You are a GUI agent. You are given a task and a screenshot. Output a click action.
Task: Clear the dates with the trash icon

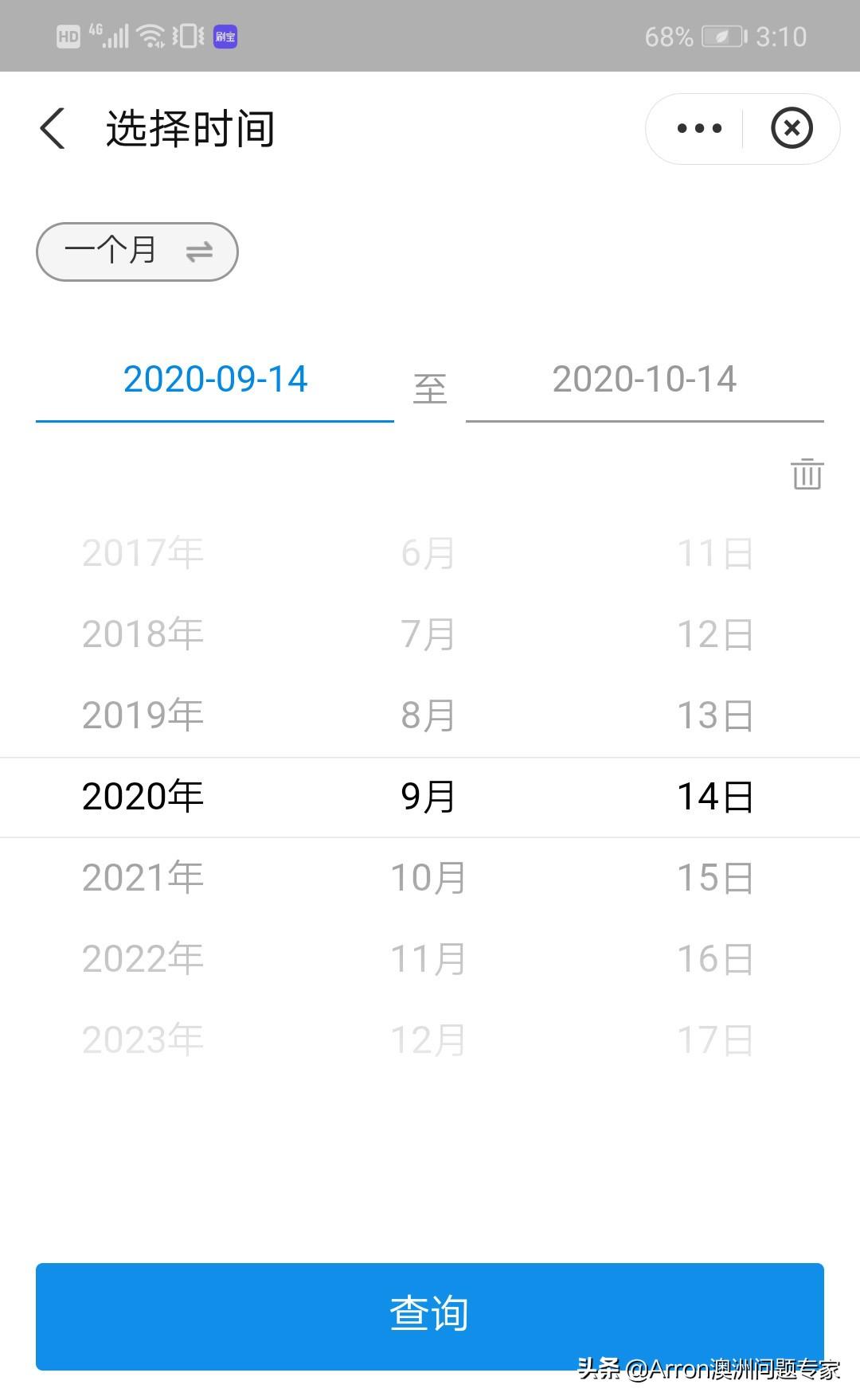click(807, 474)
